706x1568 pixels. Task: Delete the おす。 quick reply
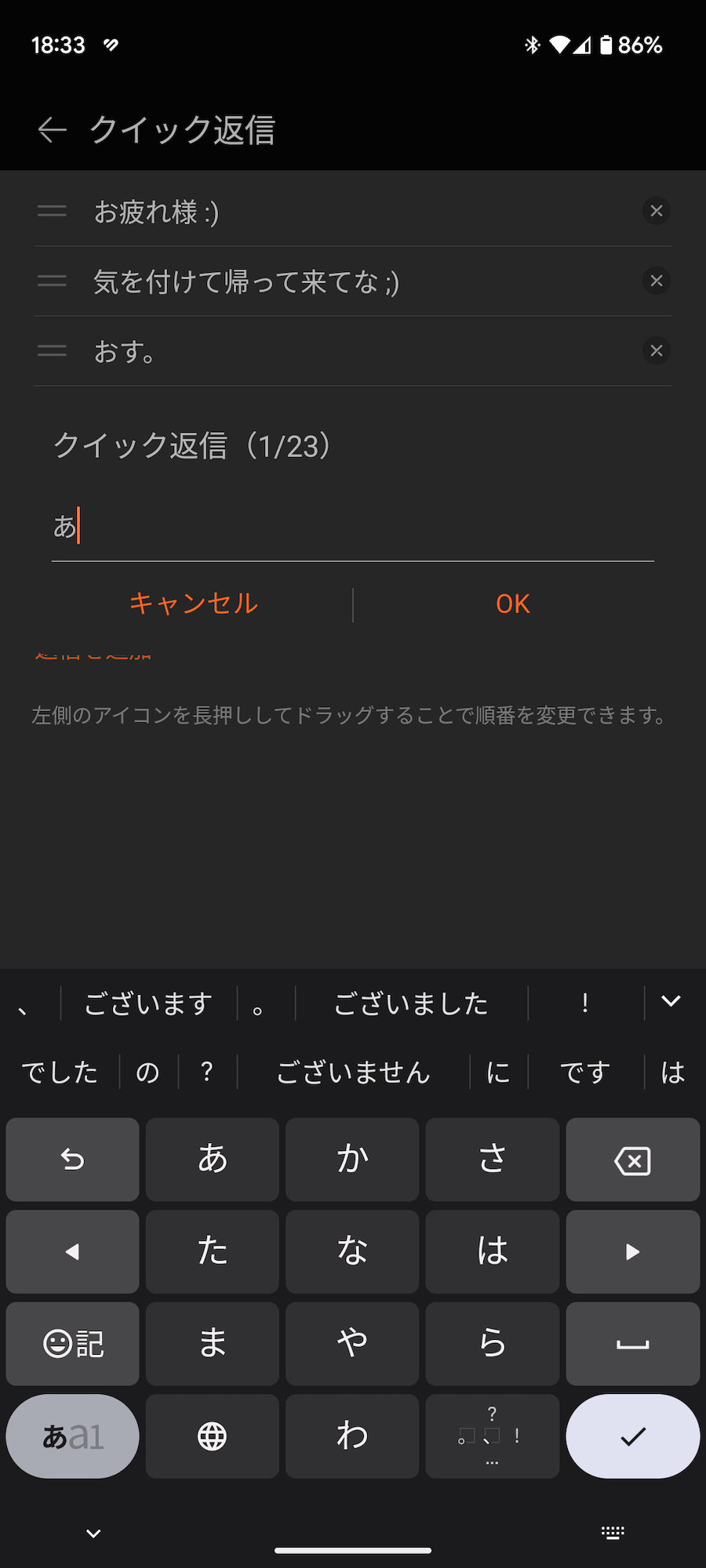(657, 350)
